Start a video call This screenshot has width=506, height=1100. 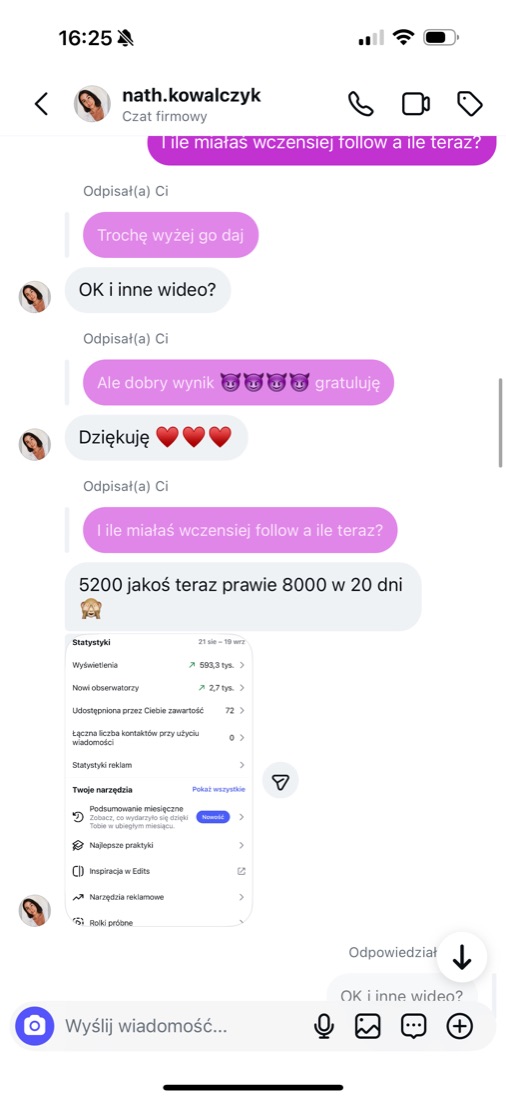(x=415, y=104)
